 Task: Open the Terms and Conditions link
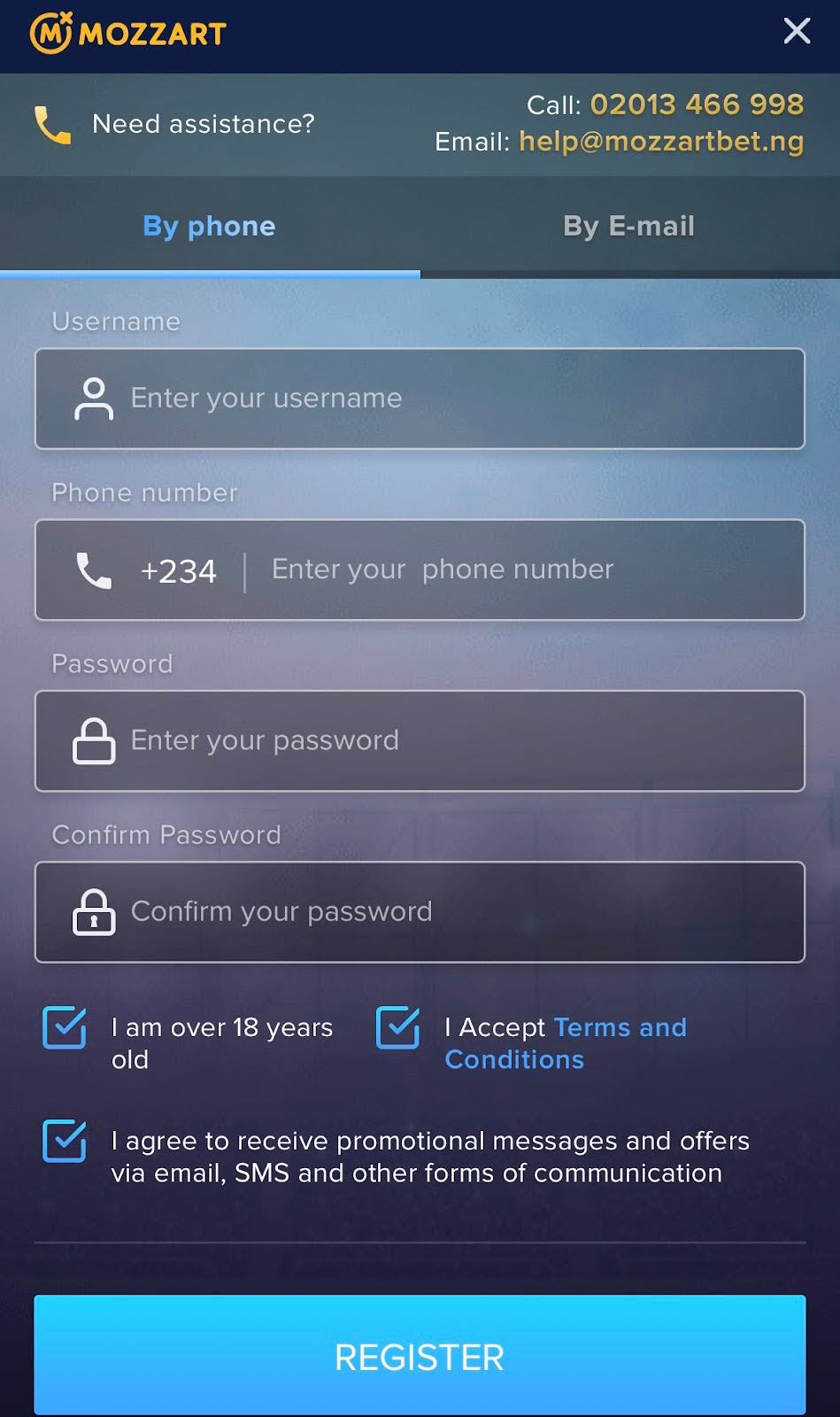[x=566, y=1043]
